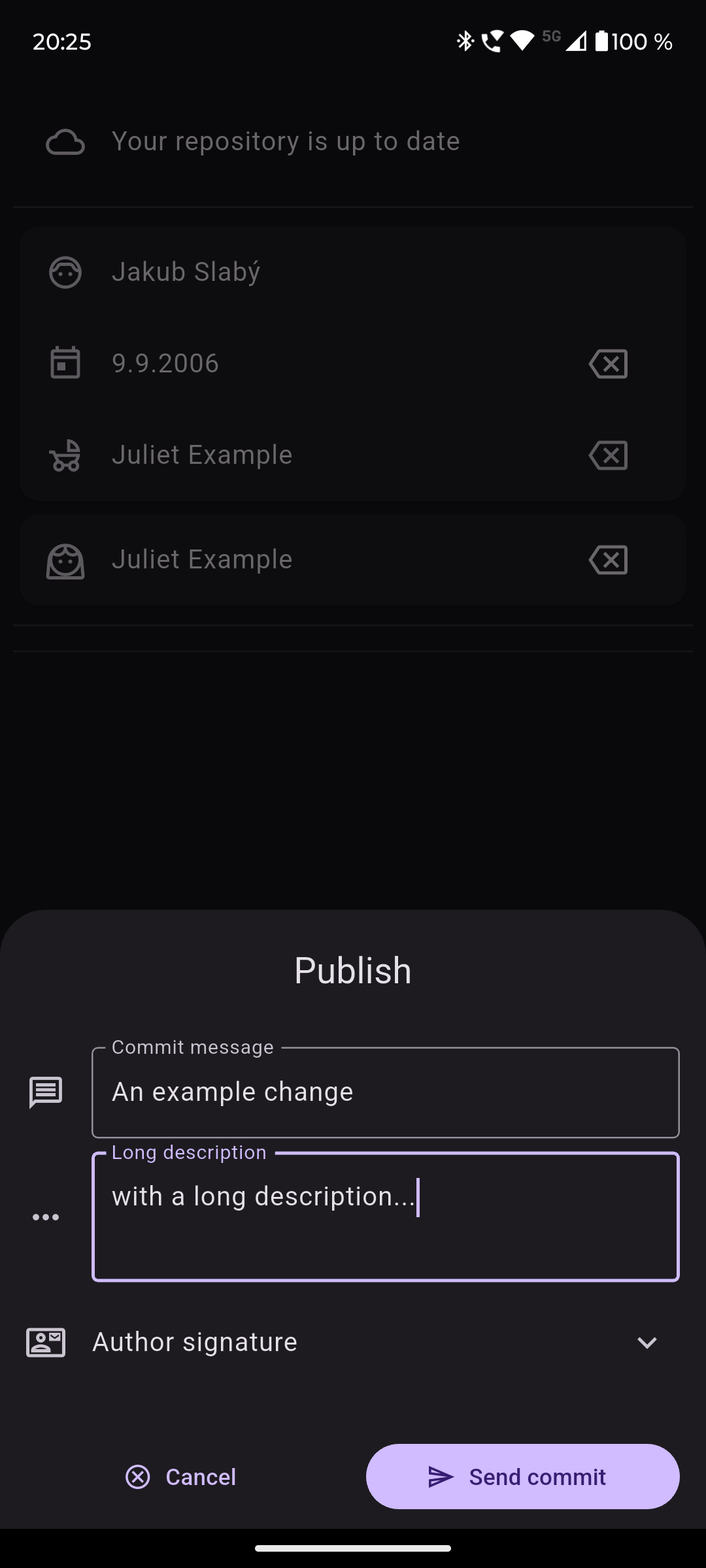Send the commit
Screen dimensions: 706x1568
pyautogui.click(x=522, y=1477)
